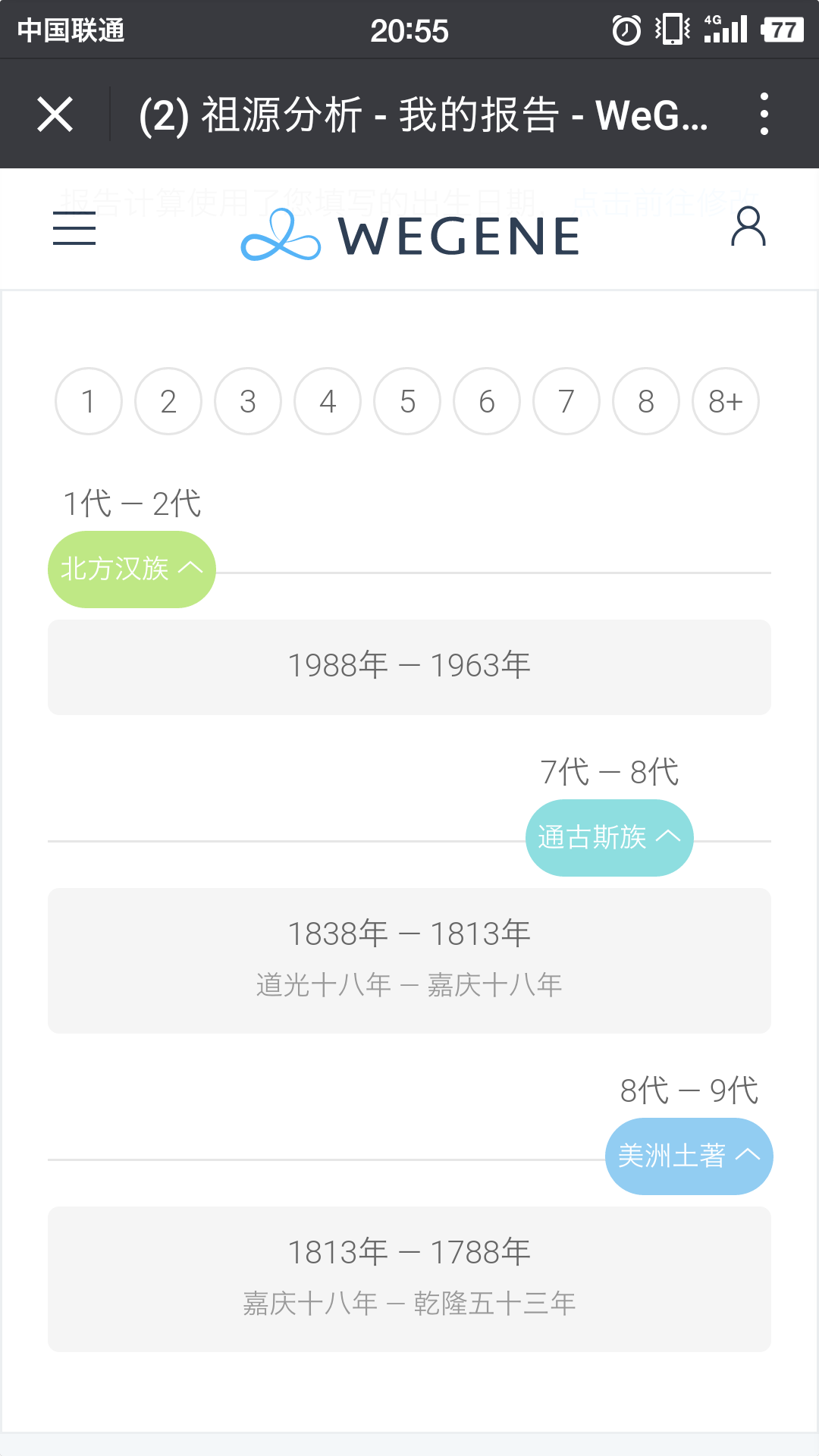Select the 8+ generations circle

coord(726,401)
